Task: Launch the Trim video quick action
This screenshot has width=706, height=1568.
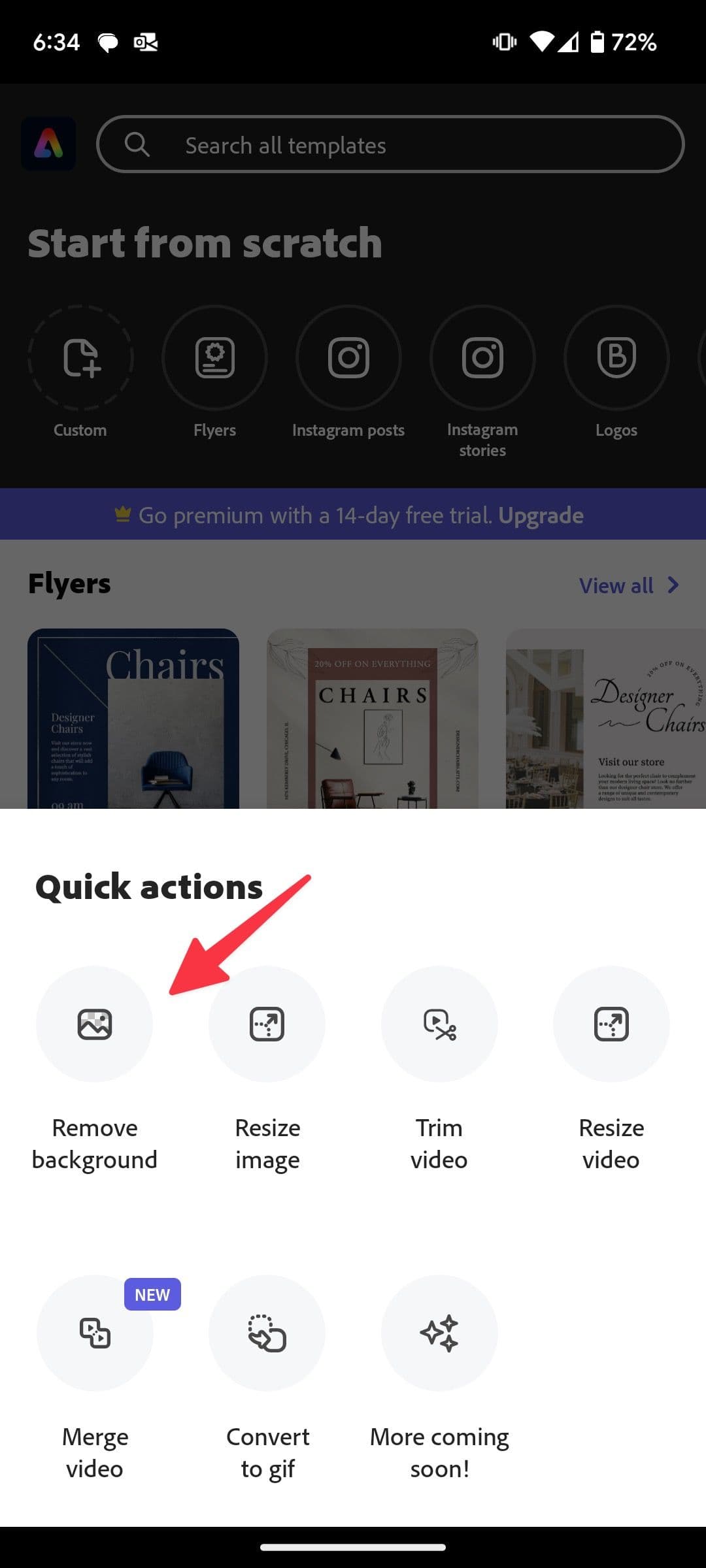Action: pos(439,1023)
